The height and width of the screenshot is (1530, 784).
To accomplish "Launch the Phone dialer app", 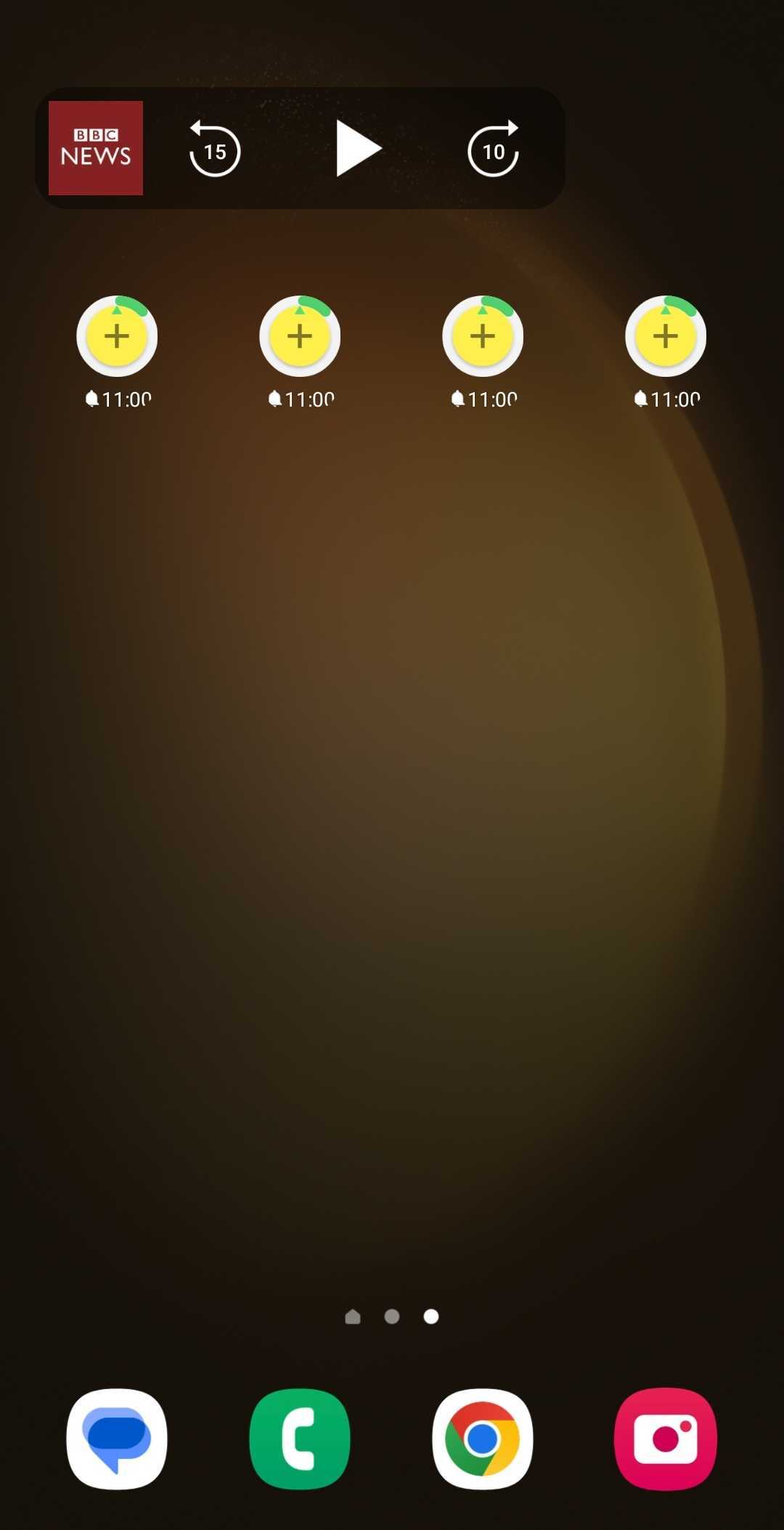I will click(300, 1439).
